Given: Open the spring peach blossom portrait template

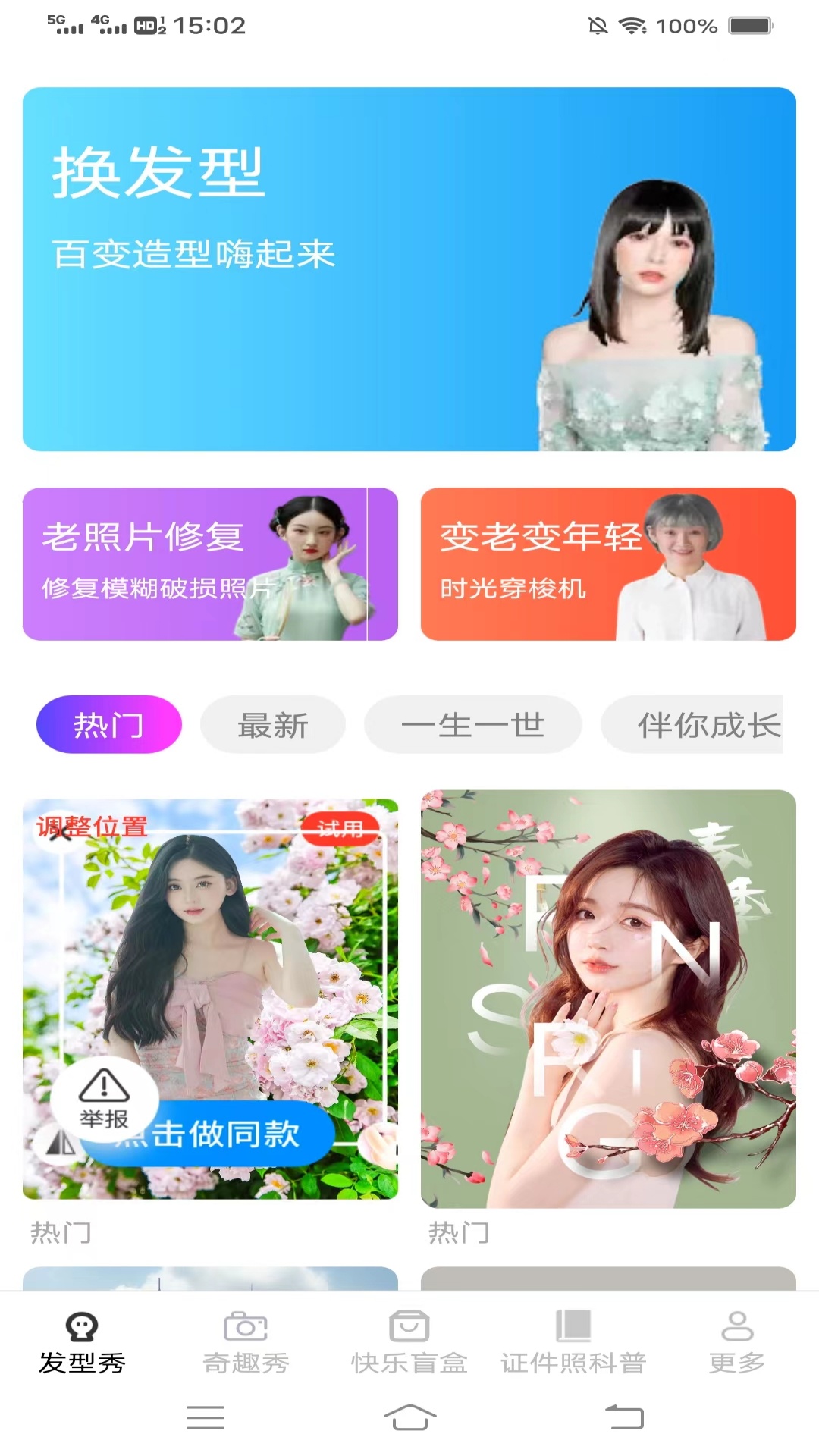Looking at the screenshot, I should (608, 998).
